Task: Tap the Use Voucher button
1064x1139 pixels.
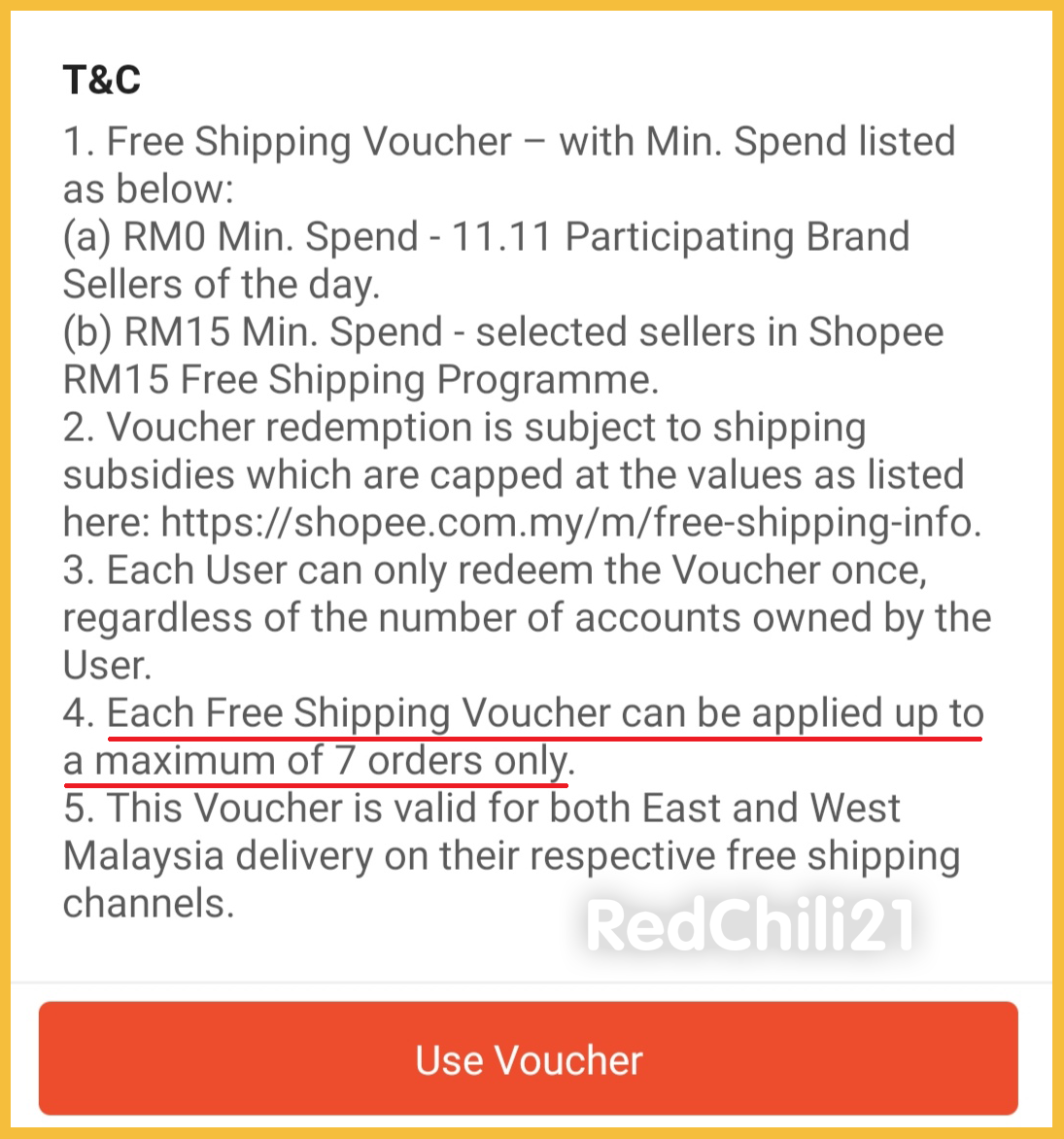Action: tap(529, 1058)
